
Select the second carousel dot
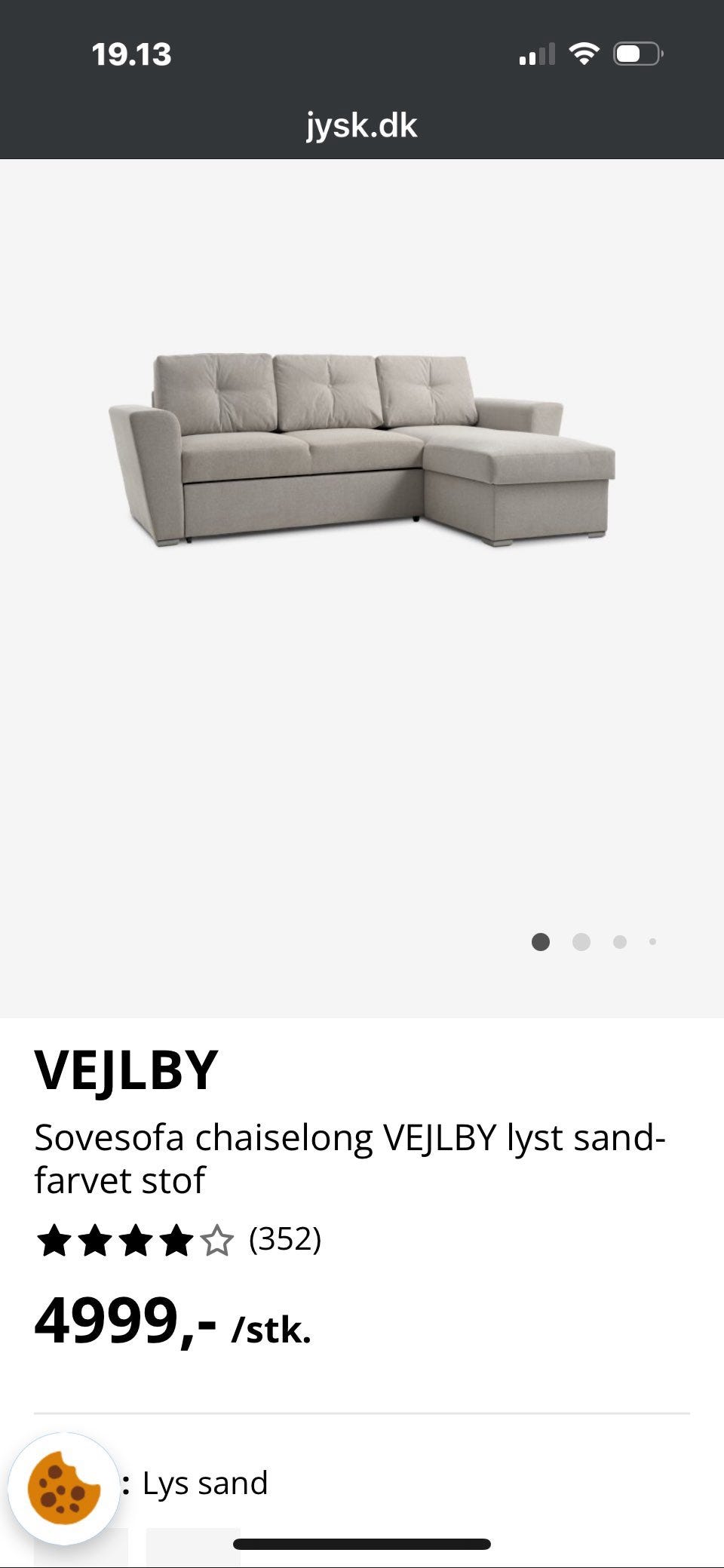pyautogui.click(x=581, y=941)
